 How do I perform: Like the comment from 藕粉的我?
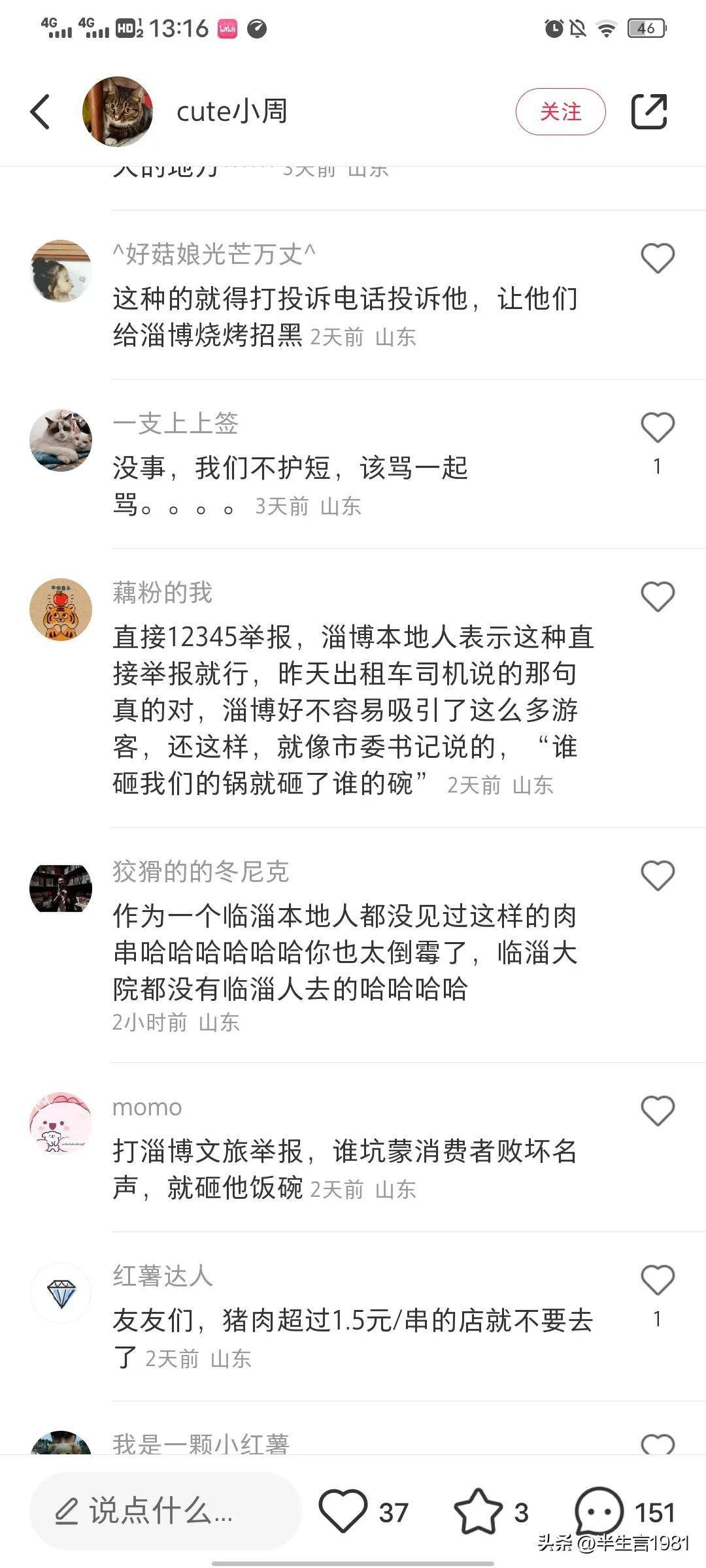point(657,596)
